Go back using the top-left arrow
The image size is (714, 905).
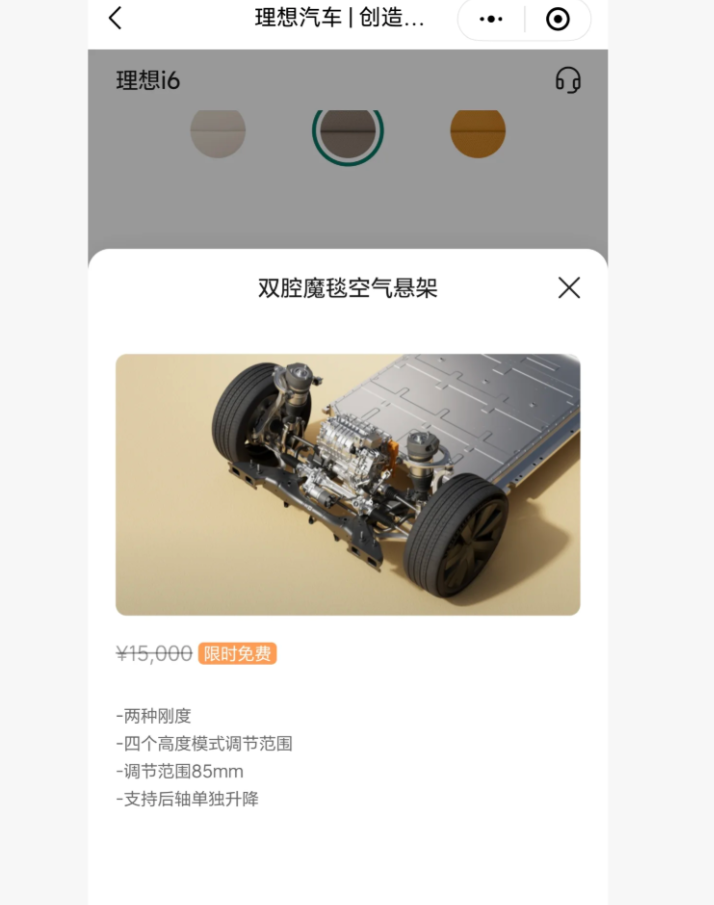click(x=115, y=18)
